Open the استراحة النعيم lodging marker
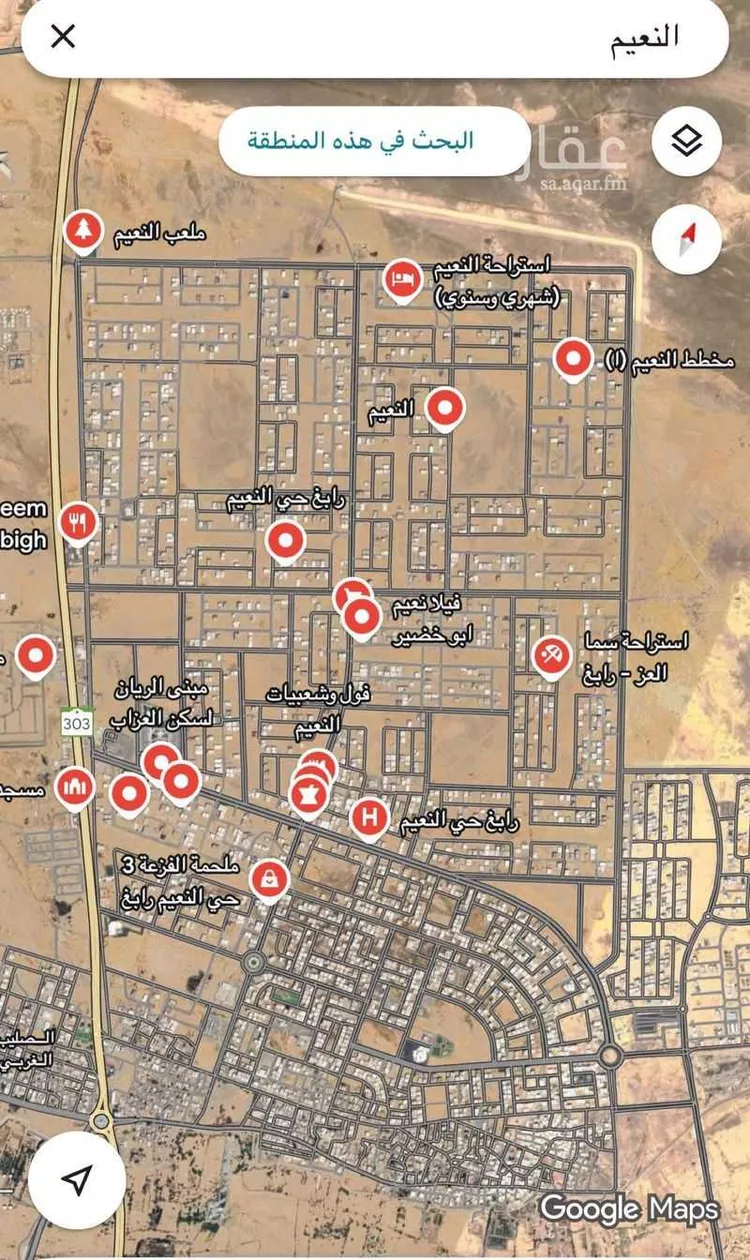 coord(401,279)
